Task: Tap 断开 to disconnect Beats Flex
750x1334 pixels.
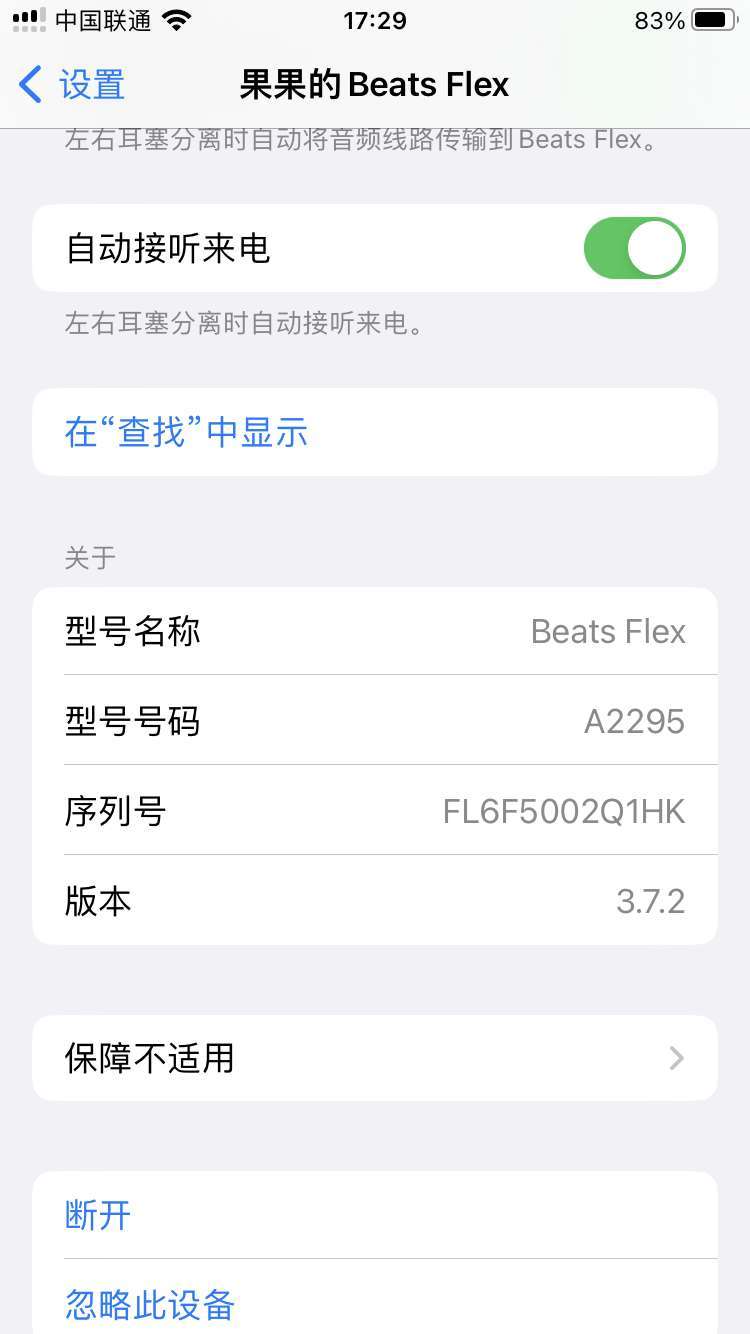Action: [375, 1215]
